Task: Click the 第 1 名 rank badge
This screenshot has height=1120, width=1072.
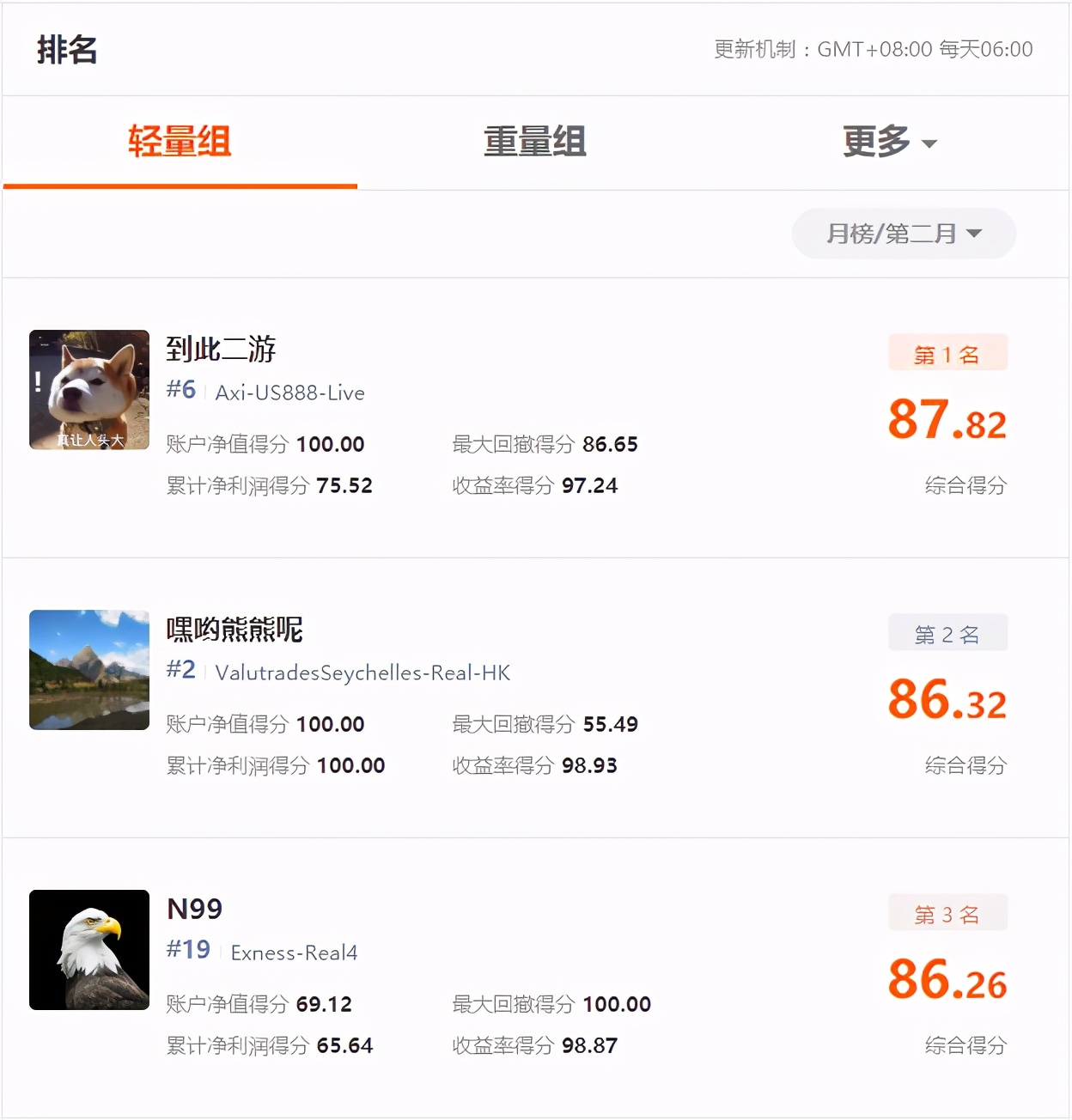Action: click(947, 352)
